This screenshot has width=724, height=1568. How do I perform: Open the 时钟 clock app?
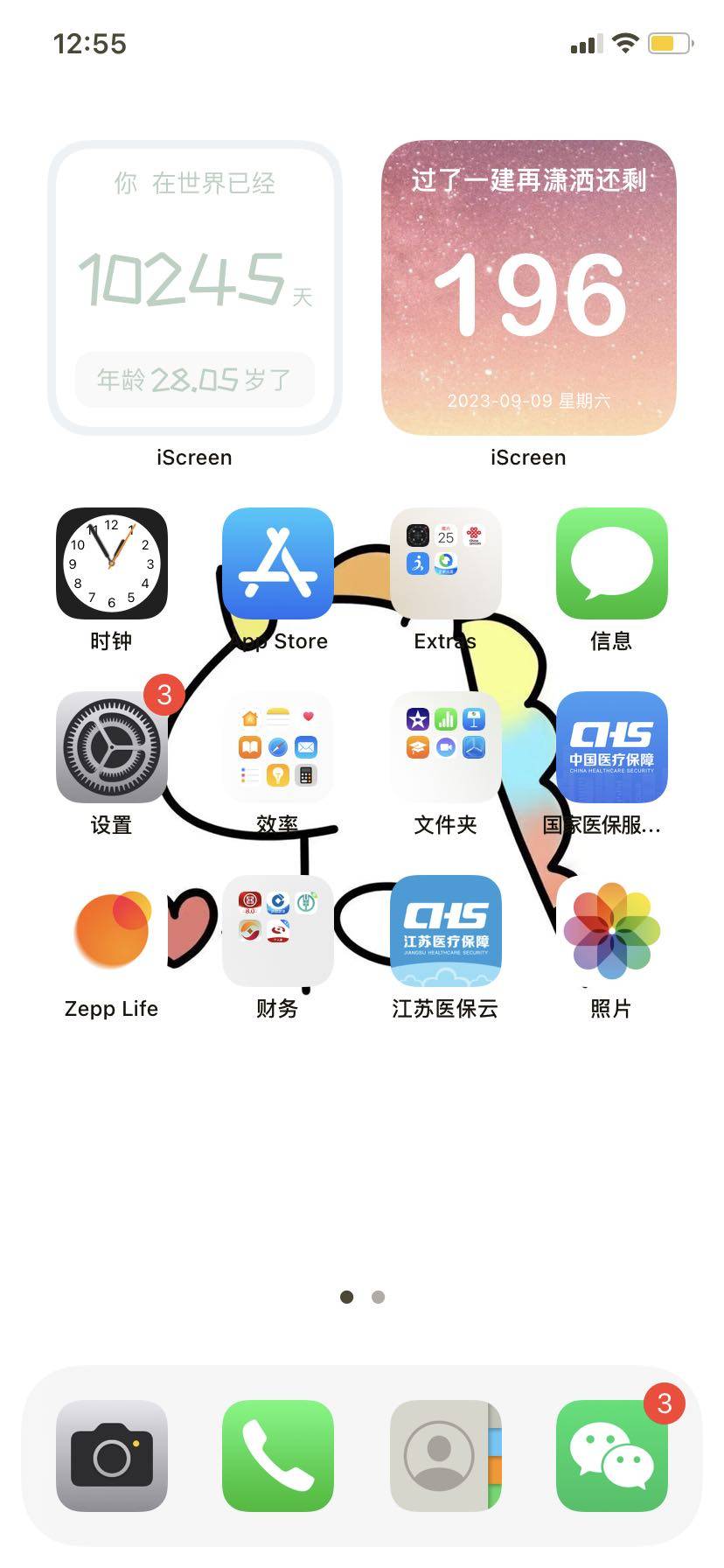[111, 563]
